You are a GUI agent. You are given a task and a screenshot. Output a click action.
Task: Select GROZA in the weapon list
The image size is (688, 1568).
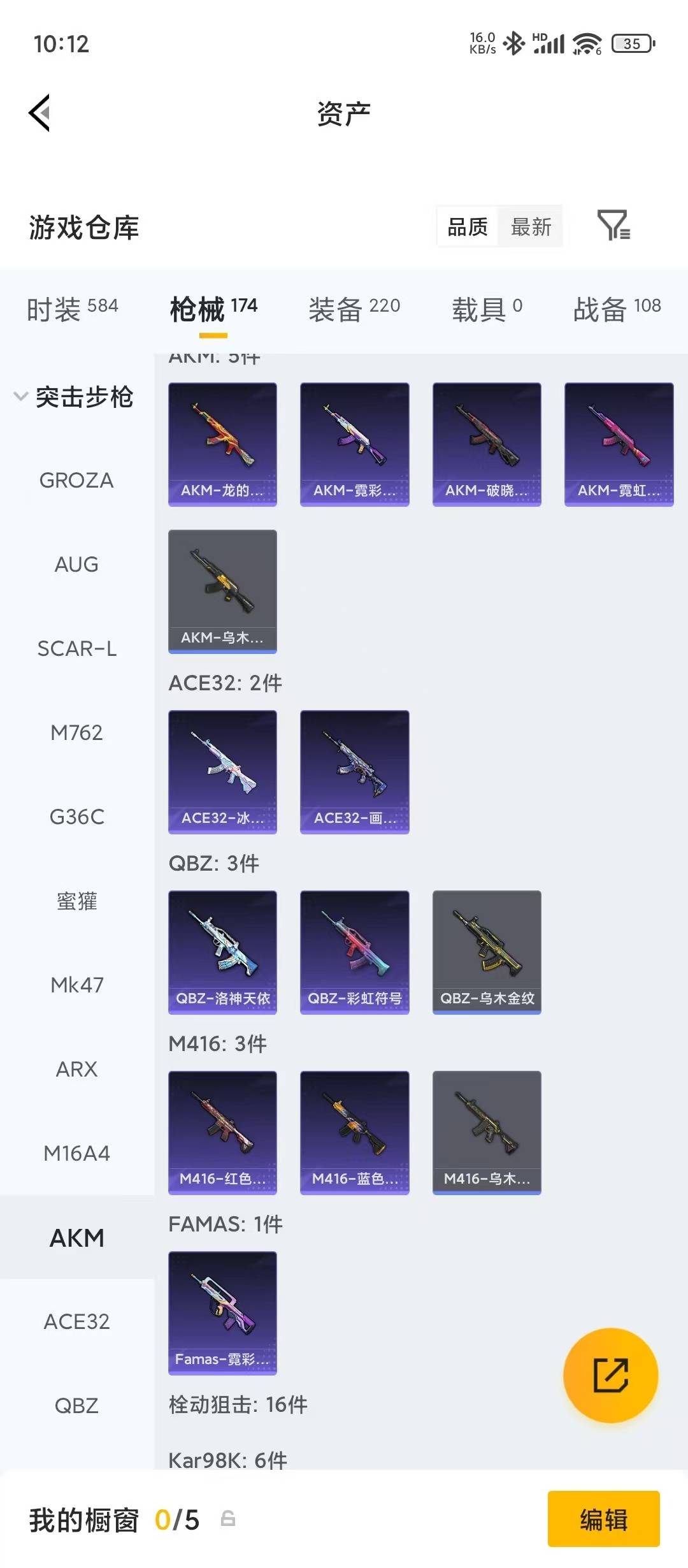(76, 481)
